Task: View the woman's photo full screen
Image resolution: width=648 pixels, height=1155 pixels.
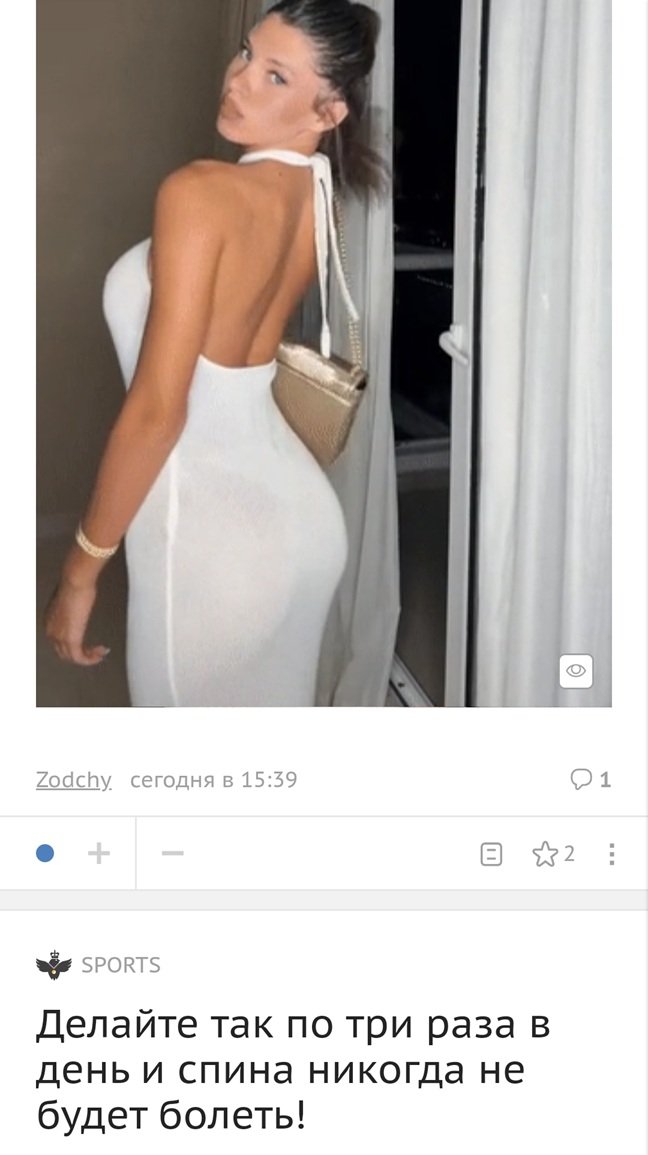Action: pyautogui.click(x=323, y=353)
